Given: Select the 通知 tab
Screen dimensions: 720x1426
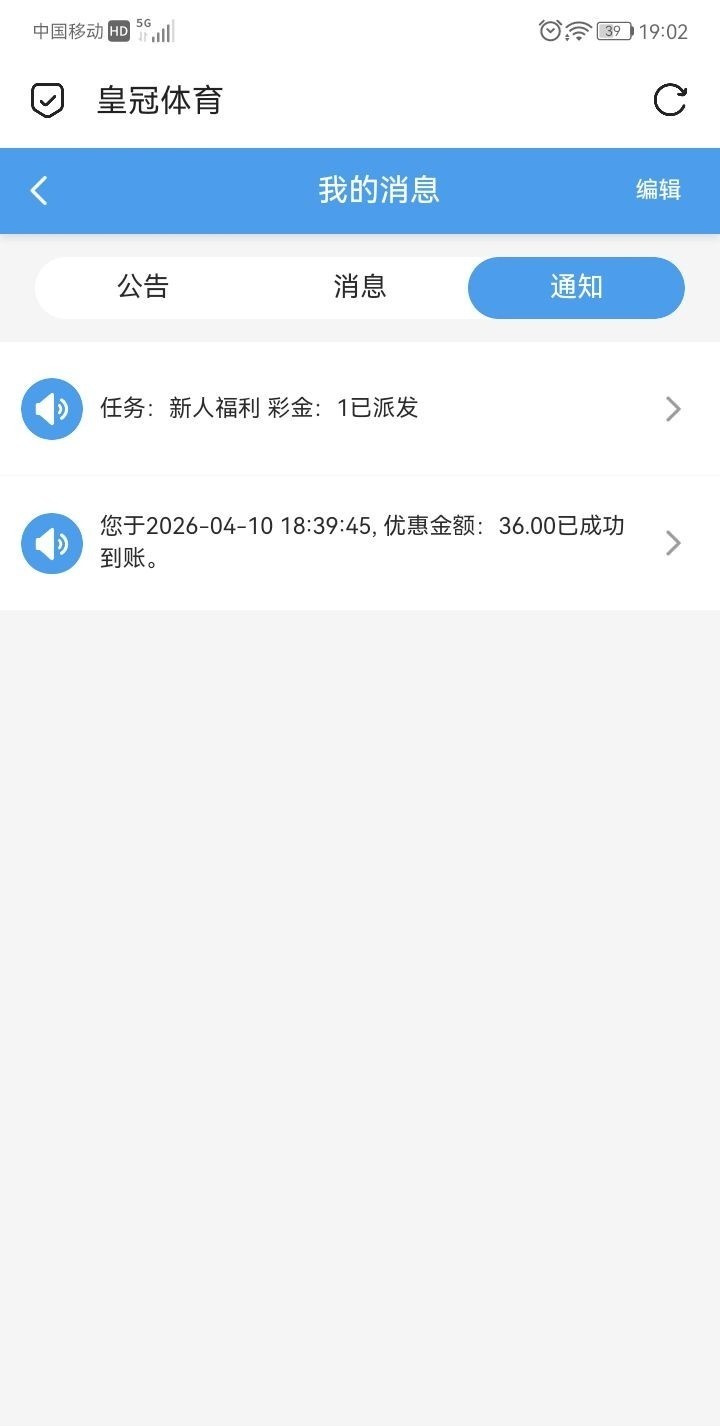Looking at the screenshot, I should 576,288.
